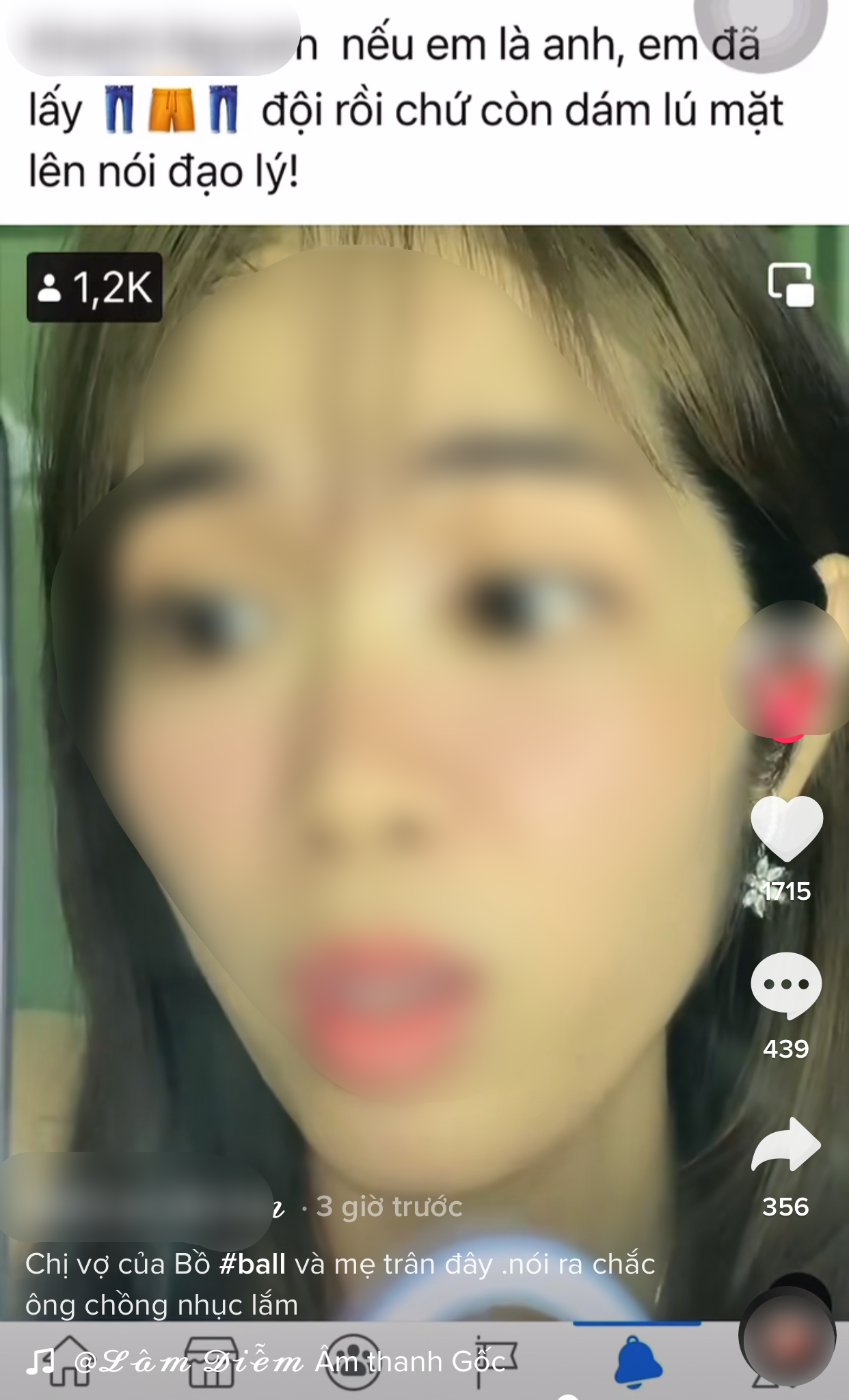This screenshot has height=1400, width=849.
Task: Tap the spinning music disc icon
Action: [x=788, y=1339]
